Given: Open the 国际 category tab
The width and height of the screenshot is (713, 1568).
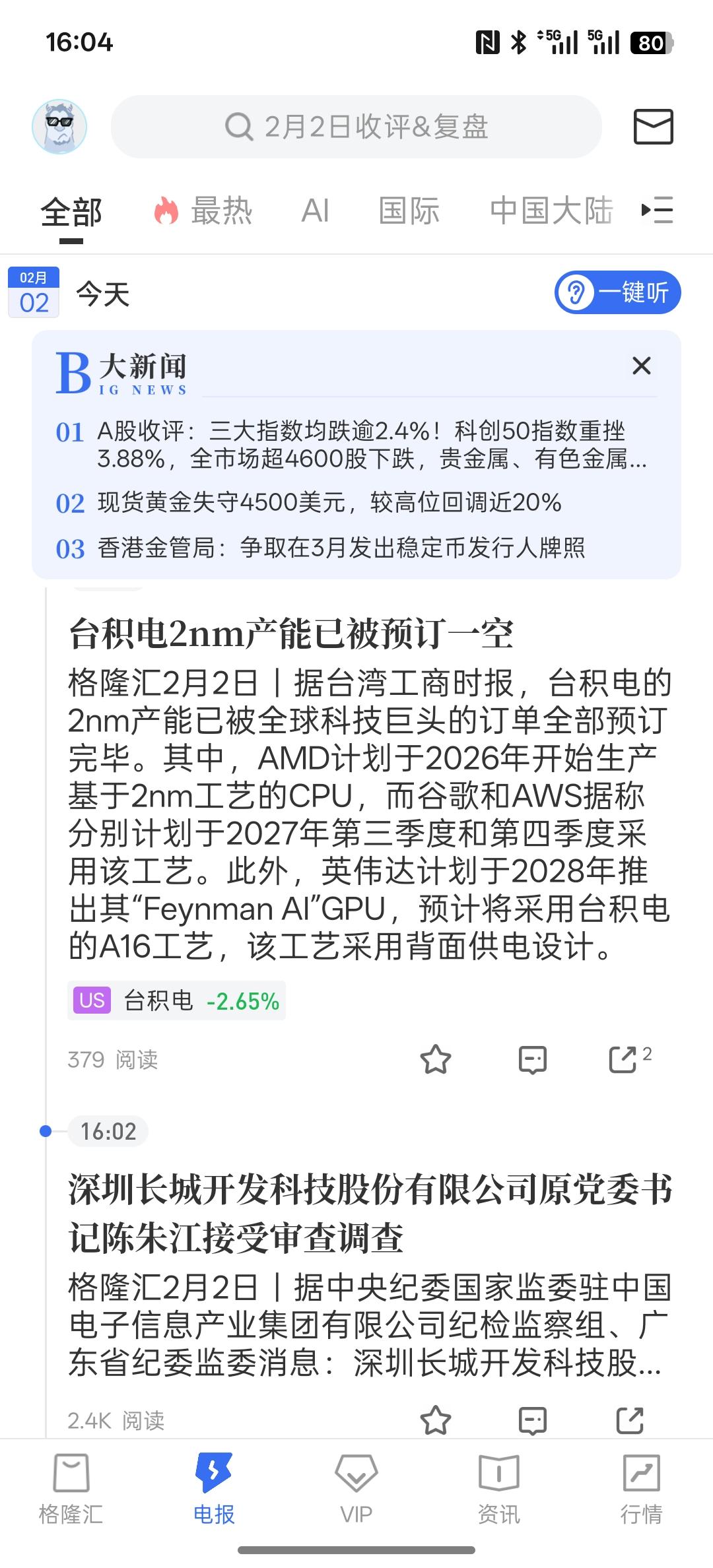Looking at the screenshot, I should 409,210.
